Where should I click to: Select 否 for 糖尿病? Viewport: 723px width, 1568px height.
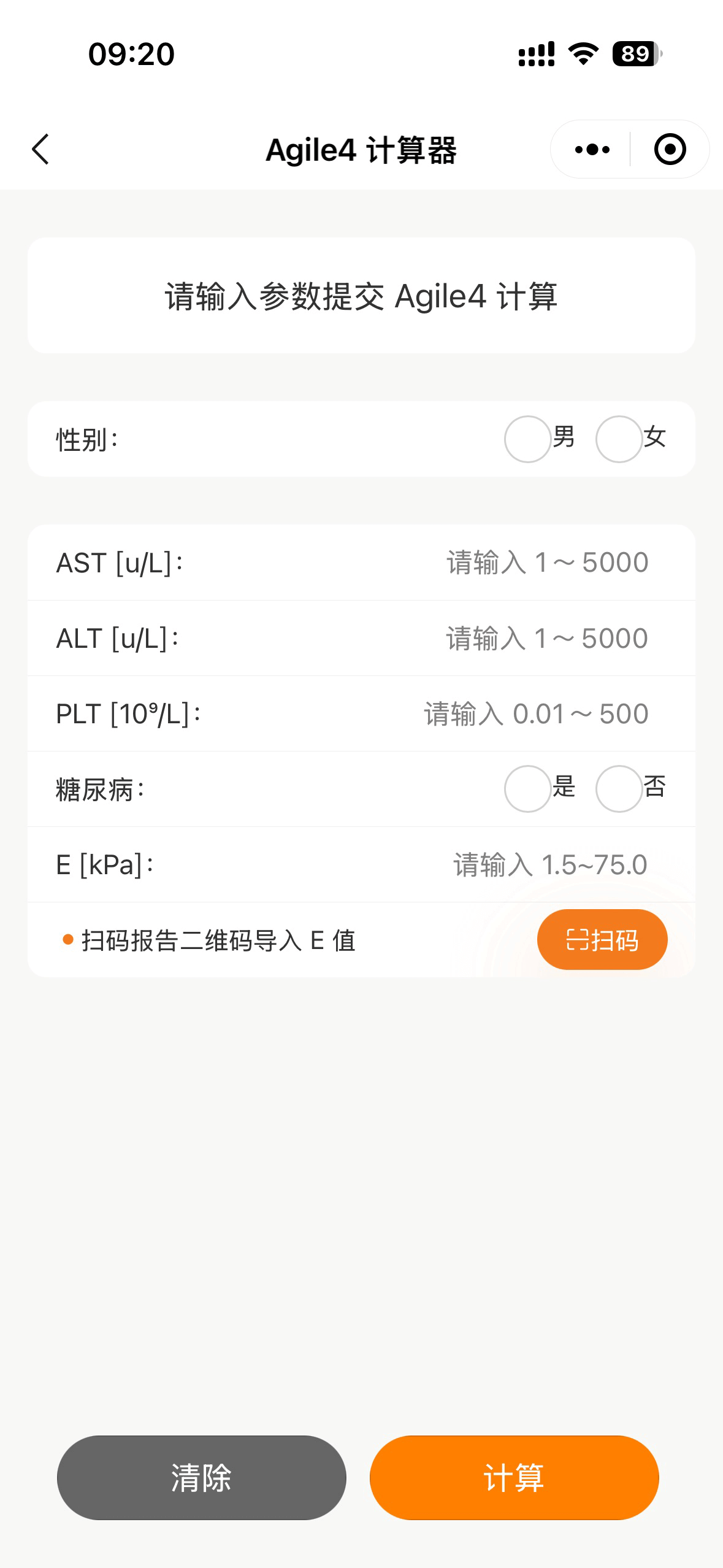(618, 789)
